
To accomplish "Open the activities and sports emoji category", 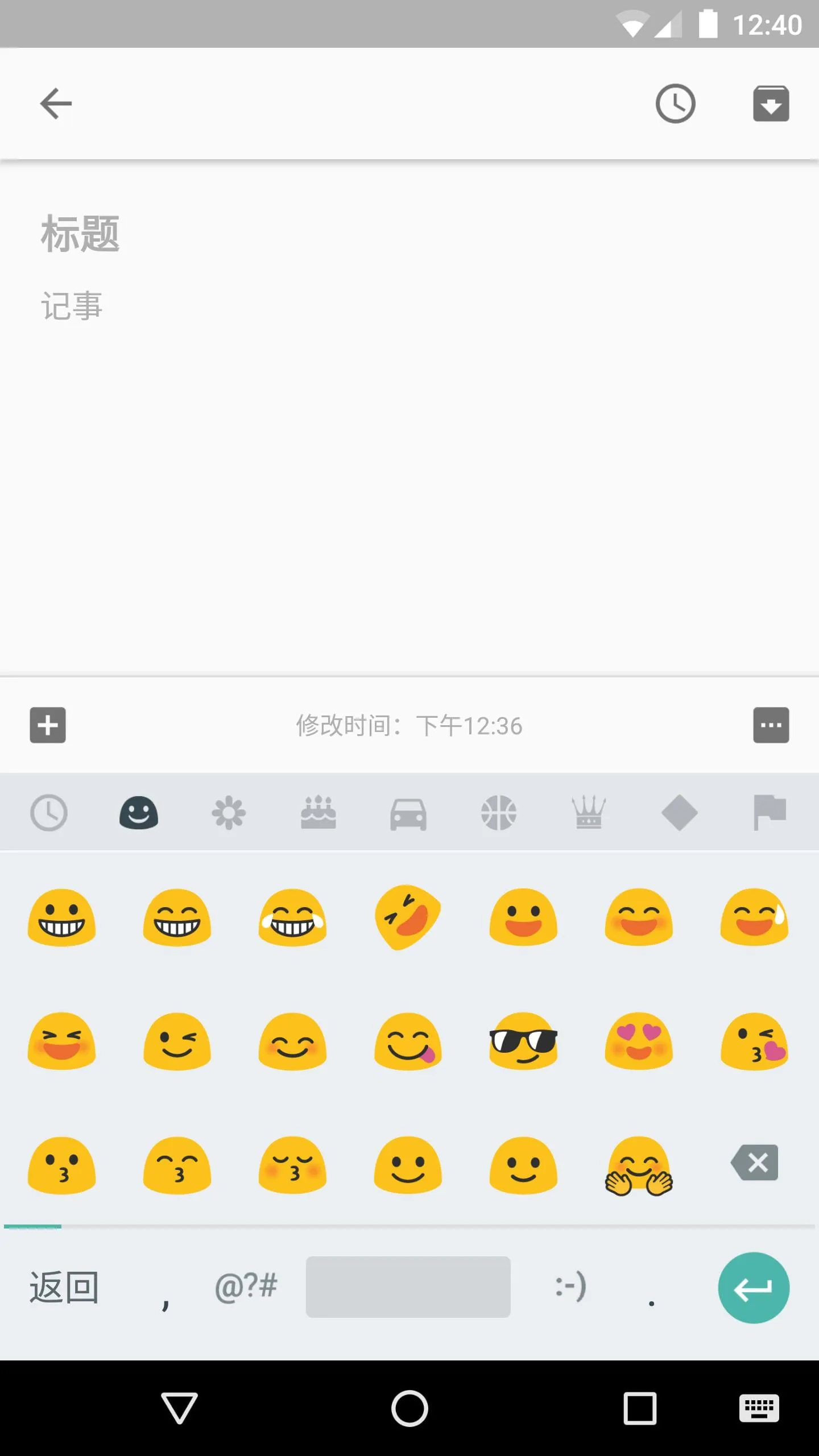I will tap(499, 812).
